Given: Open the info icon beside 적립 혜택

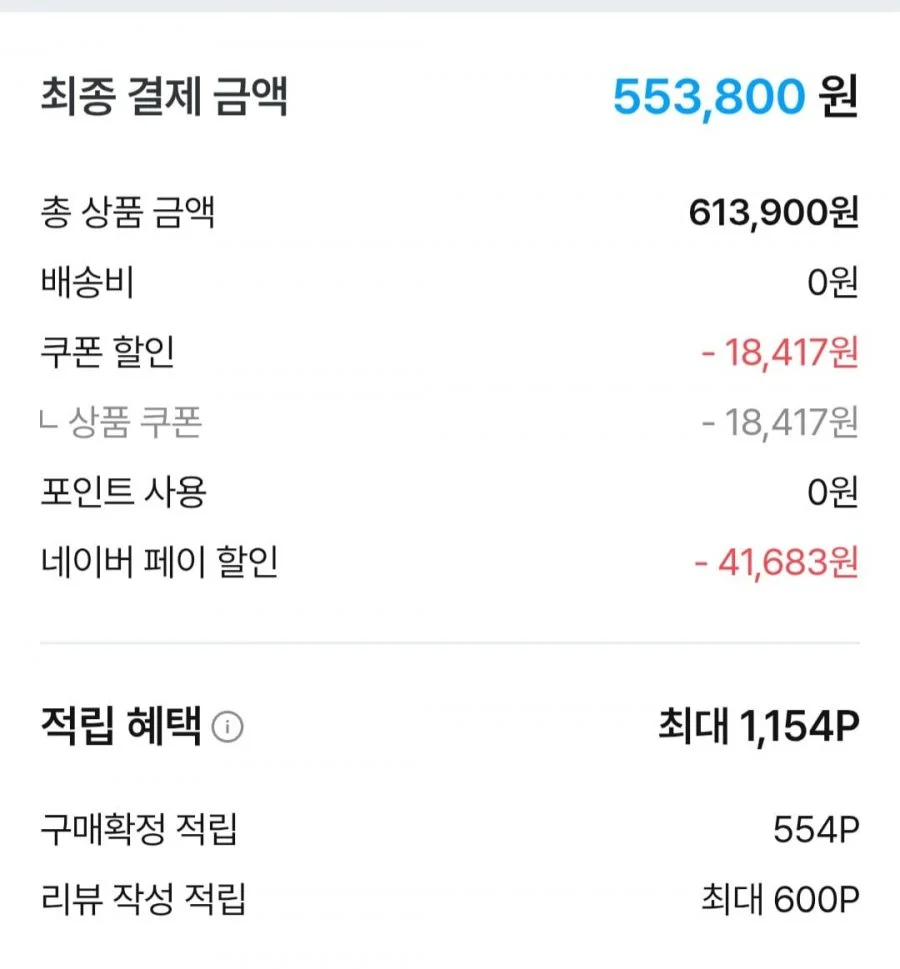Looking at the screenshot, I should click(x=227, y=727).
